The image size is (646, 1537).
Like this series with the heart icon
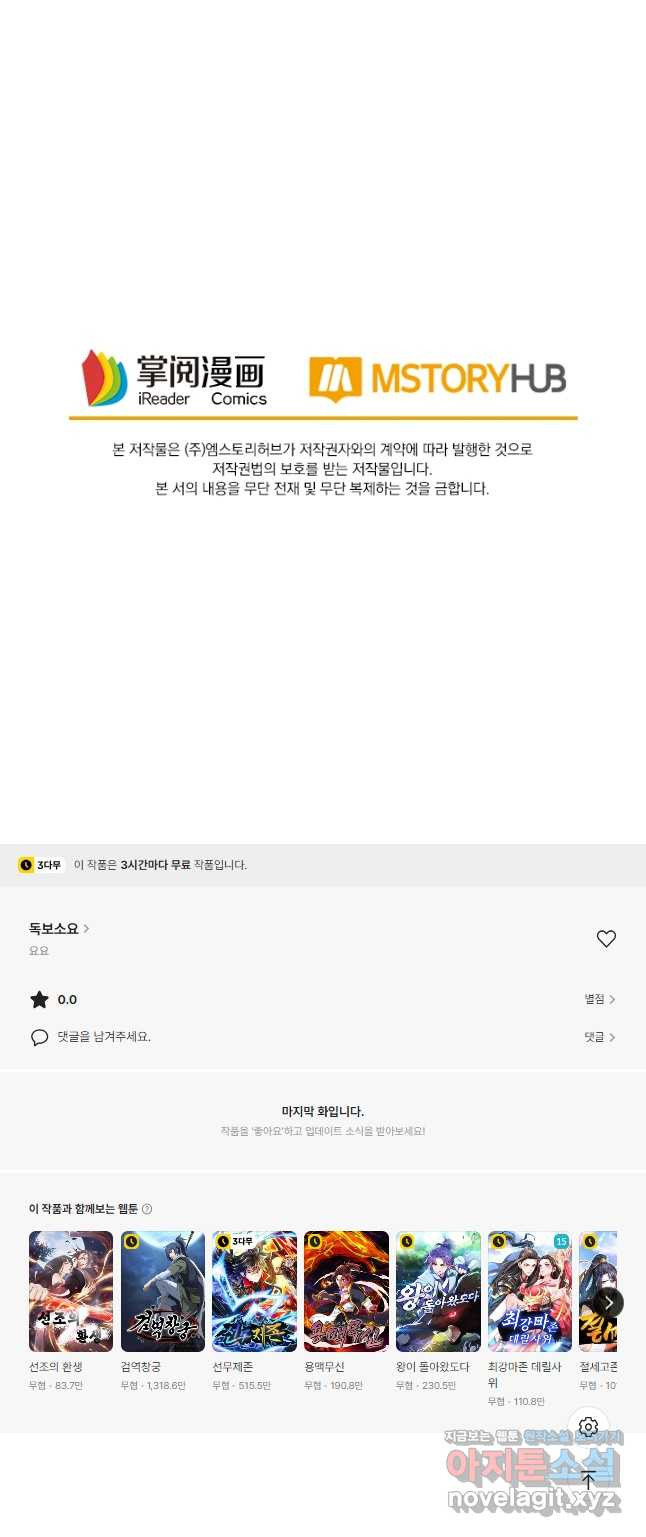click(x=606, y=939)
